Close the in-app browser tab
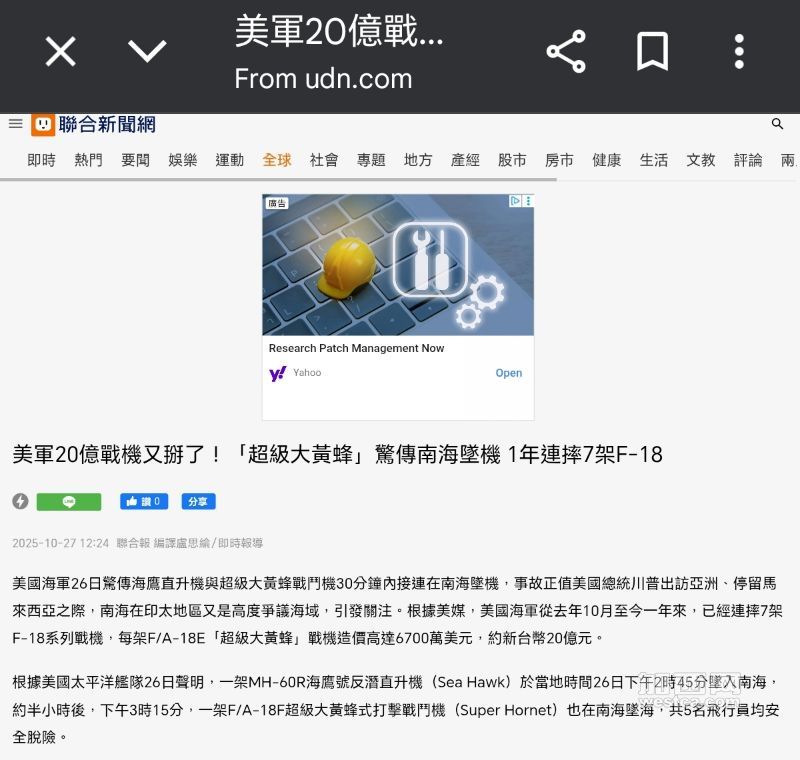 (61, 51)
